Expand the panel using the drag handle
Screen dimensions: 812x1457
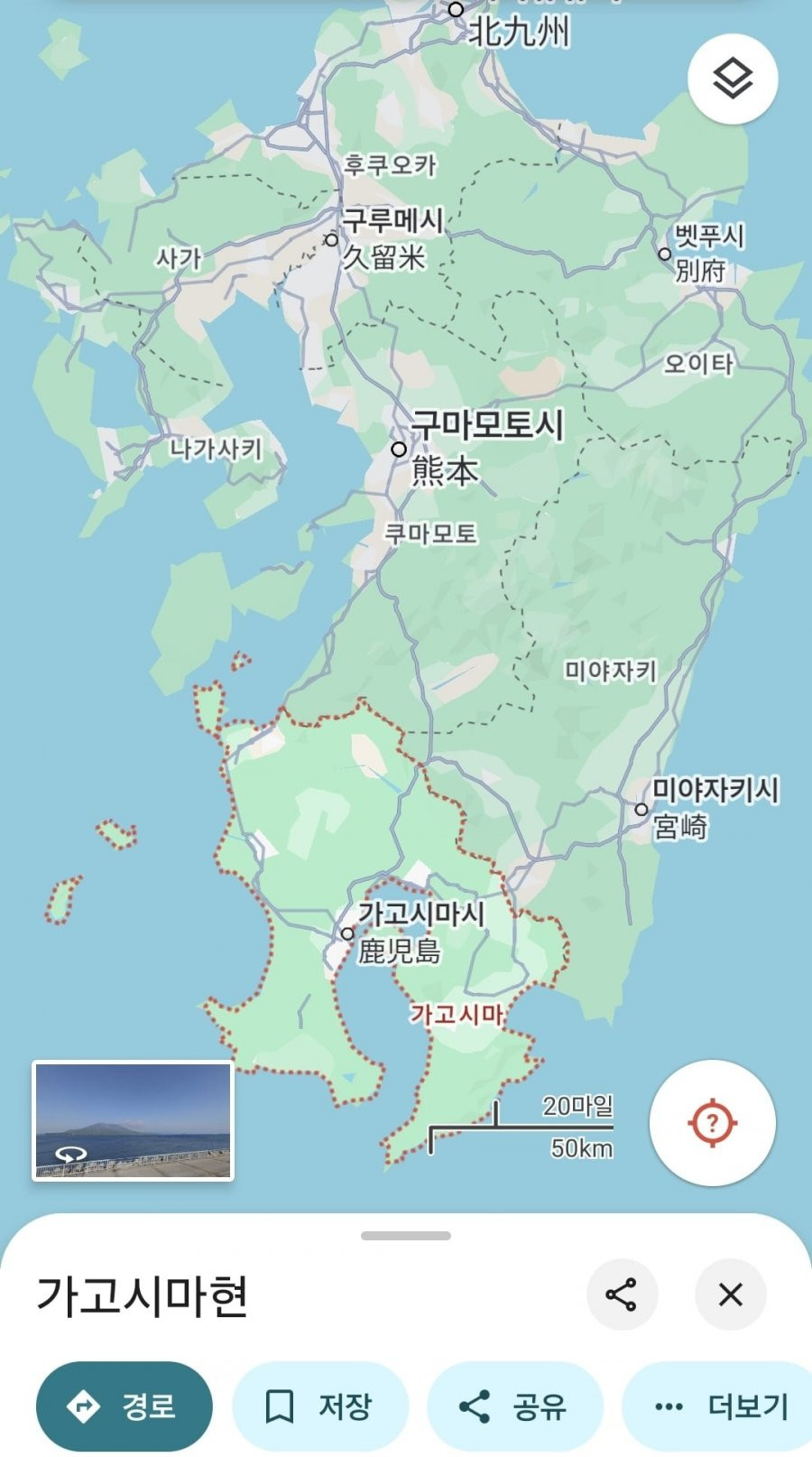(406, 1235)
